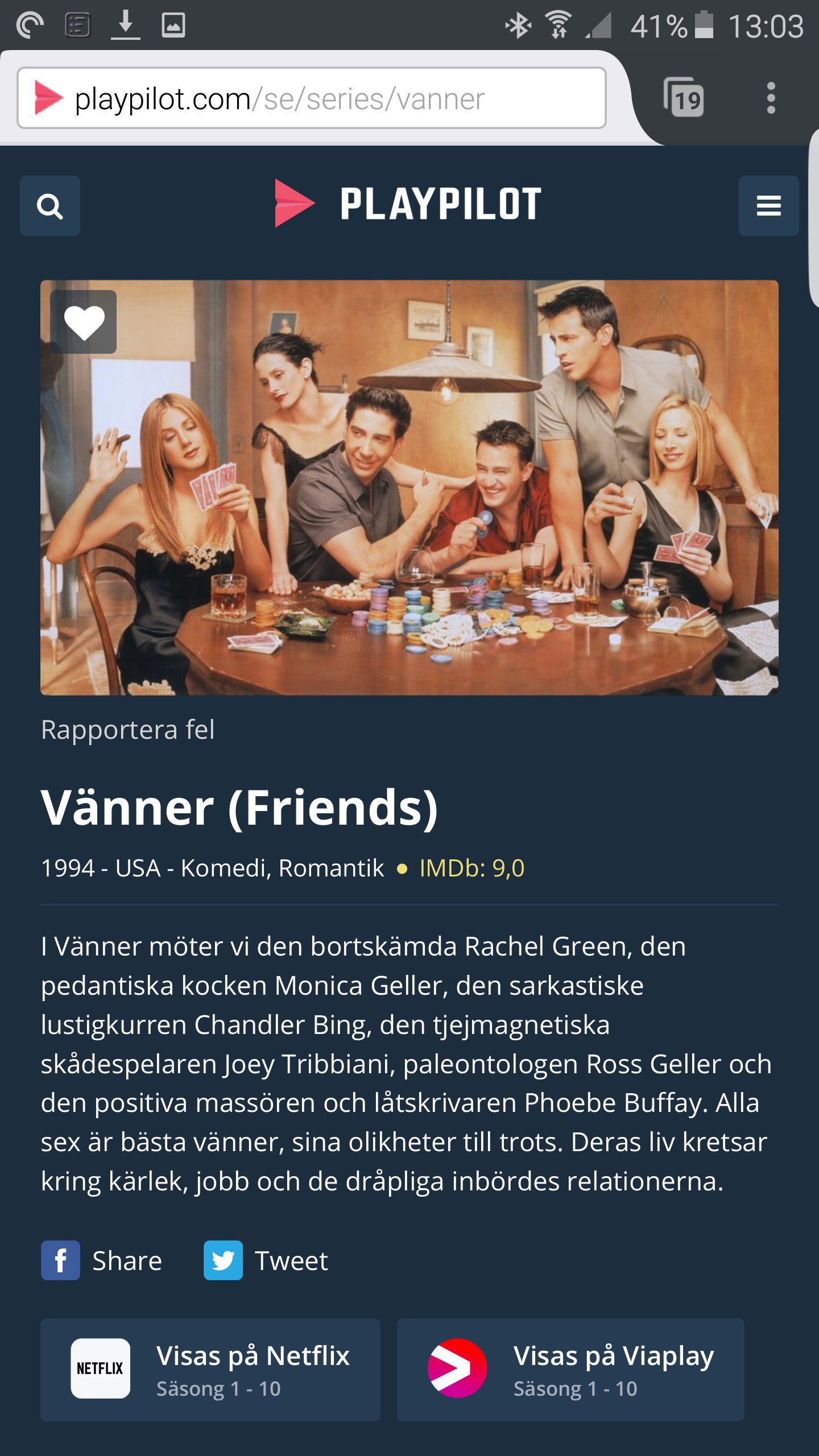
Task: Open the browser tabs switcher
Action: point(684,98)
